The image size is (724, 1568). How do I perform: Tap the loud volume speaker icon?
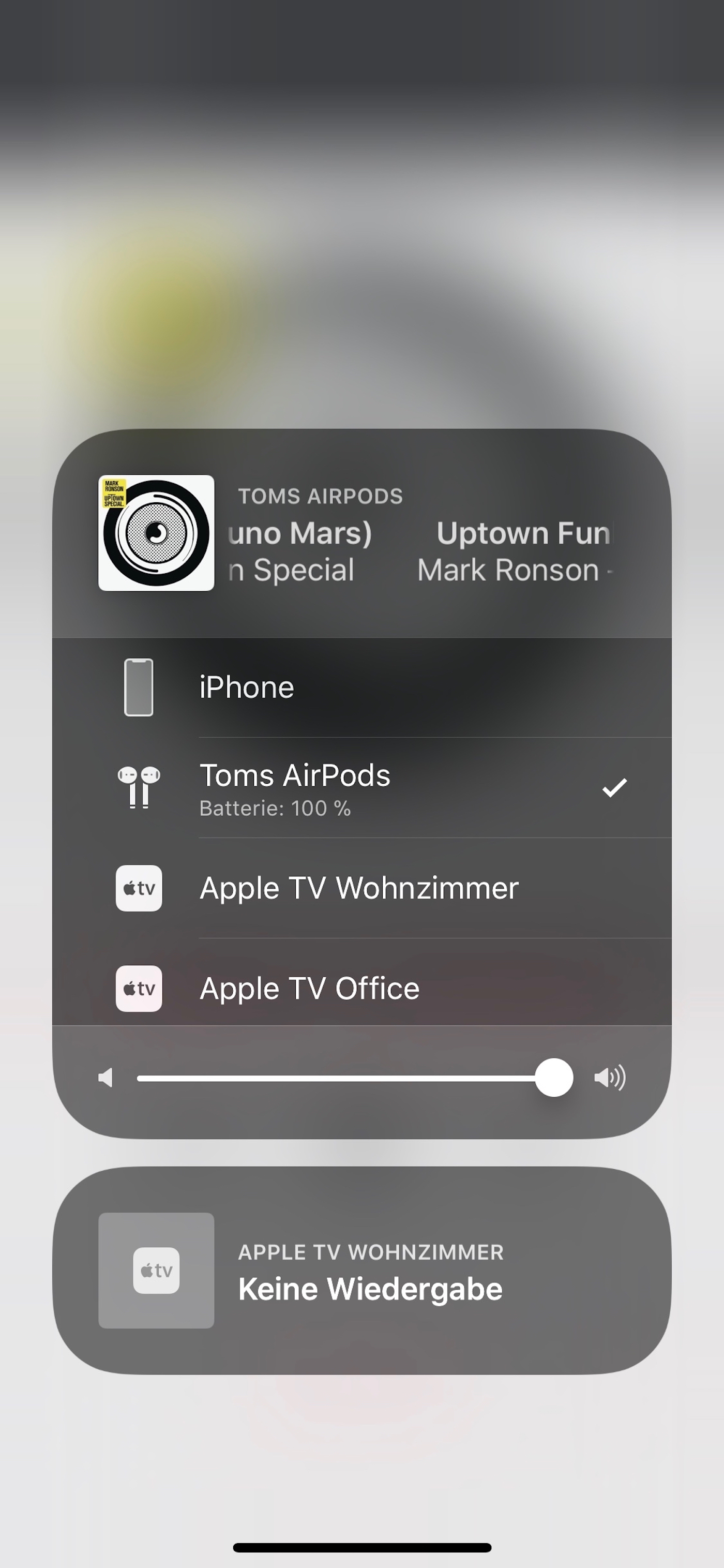click(x=610, y=1078)
